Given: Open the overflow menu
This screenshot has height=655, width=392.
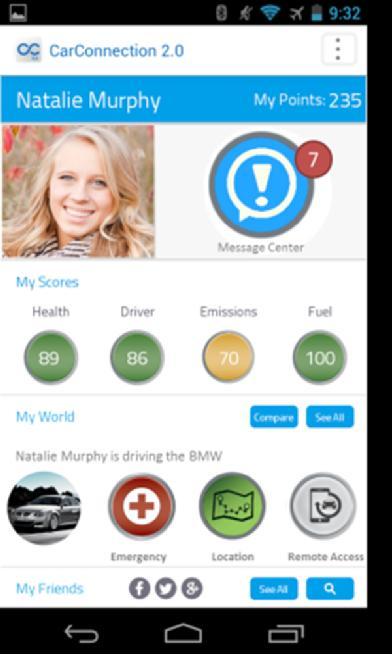Looking at the screenshot, I should [x=338, y=49].
